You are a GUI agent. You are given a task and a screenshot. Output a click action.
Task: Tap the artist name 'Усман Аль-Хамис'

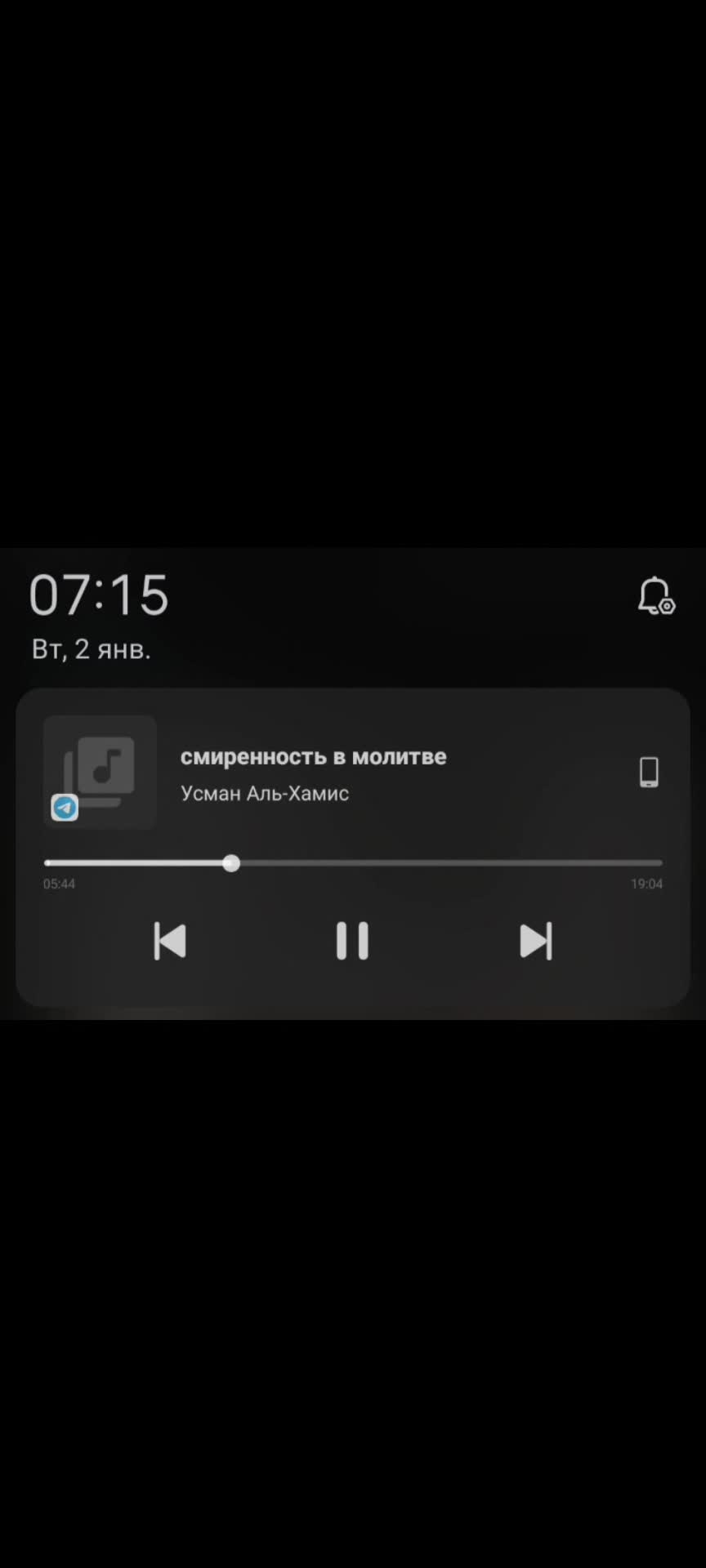click(x=265, y=793)
